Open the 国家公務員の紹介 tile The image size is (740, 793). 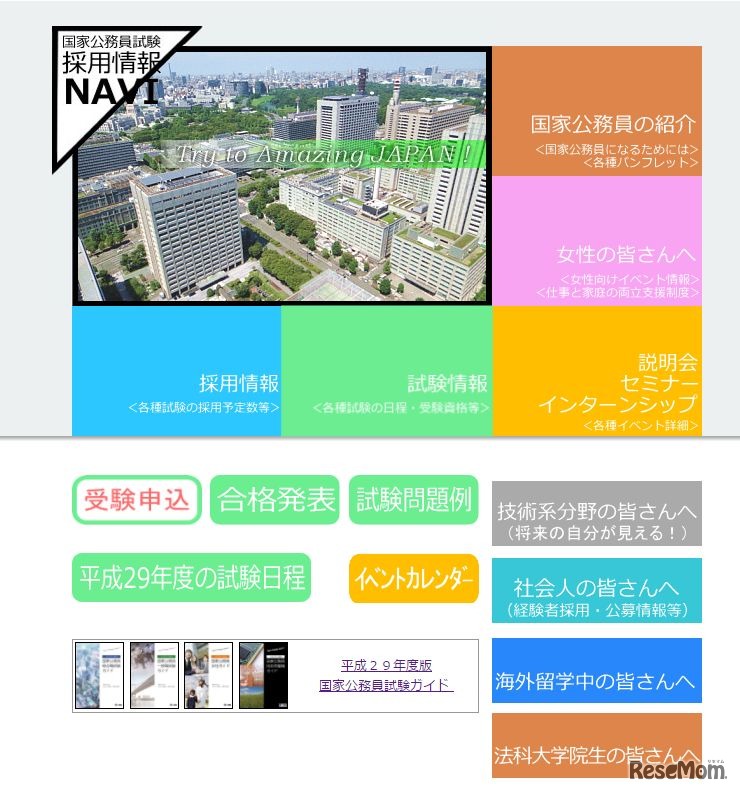pos(597,112)
